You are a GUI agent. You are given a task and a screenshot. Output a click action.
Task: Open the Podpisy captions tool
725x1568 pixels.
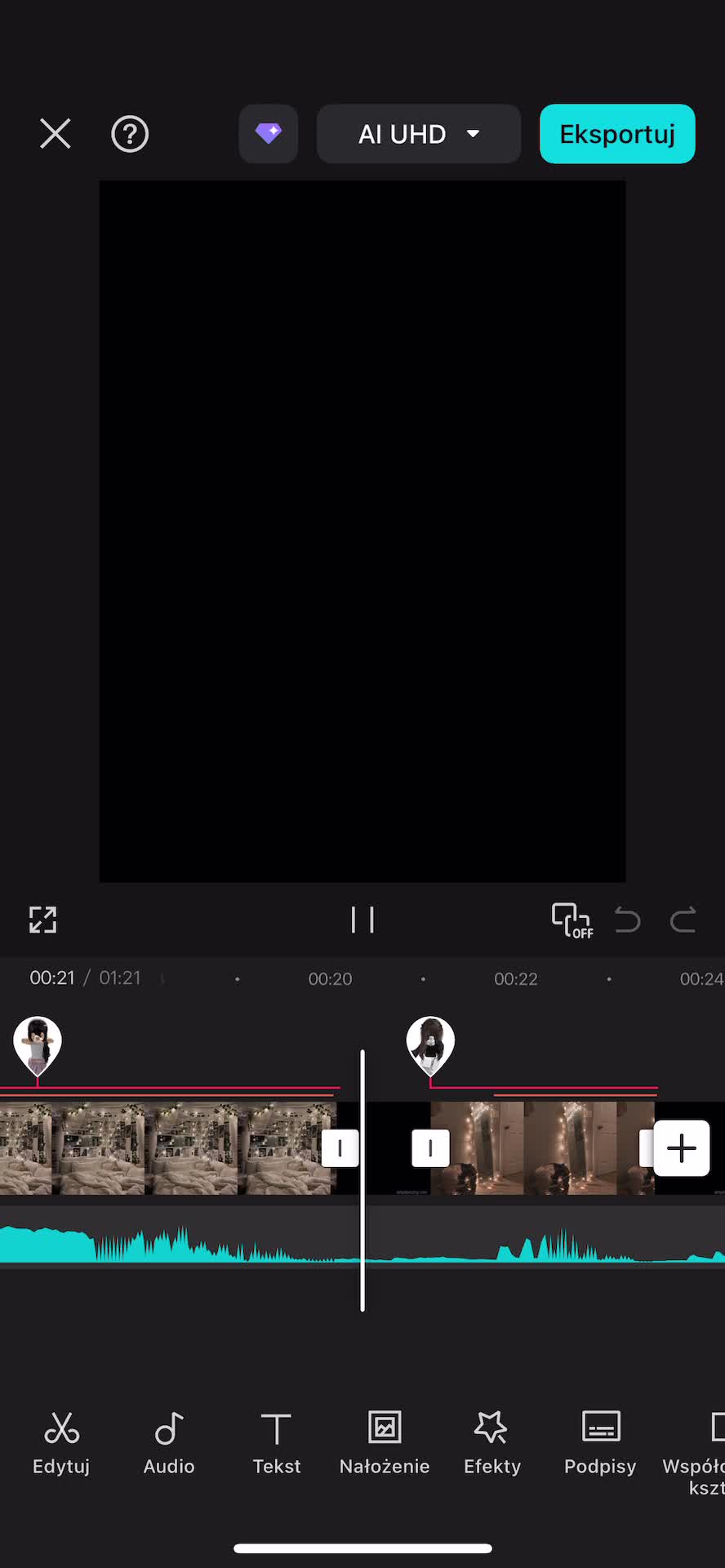600,1442
